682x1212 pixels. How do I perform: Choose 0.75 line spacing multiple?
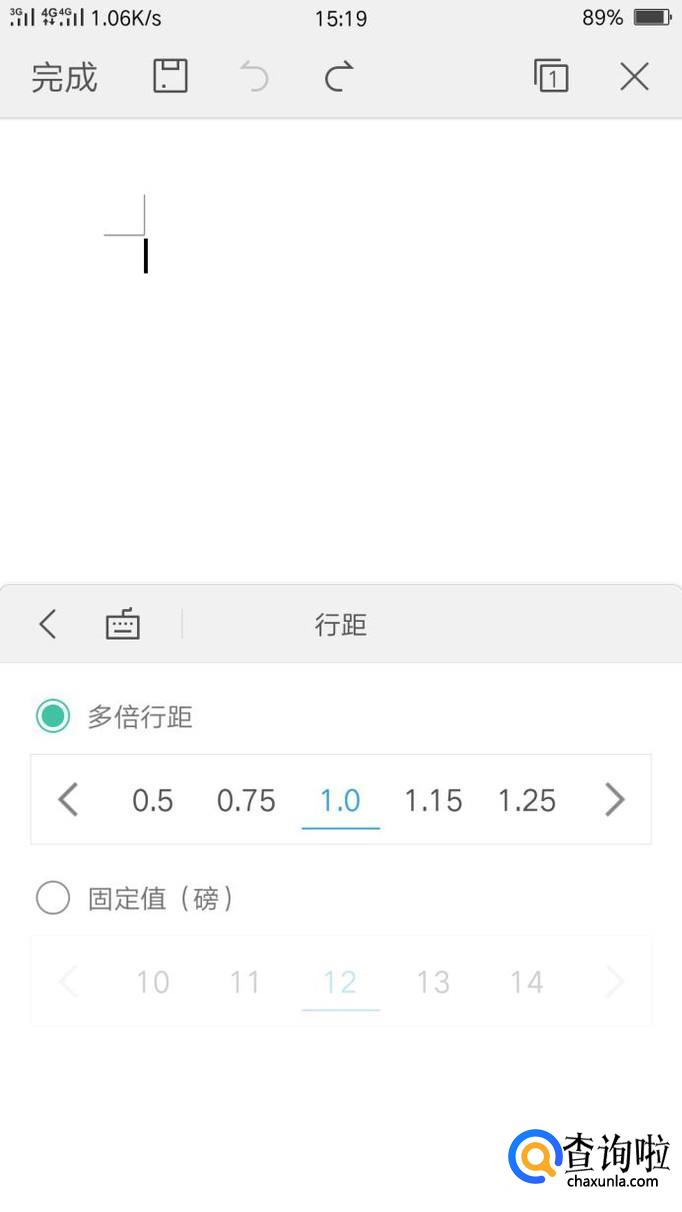click(x=246, y=800)
